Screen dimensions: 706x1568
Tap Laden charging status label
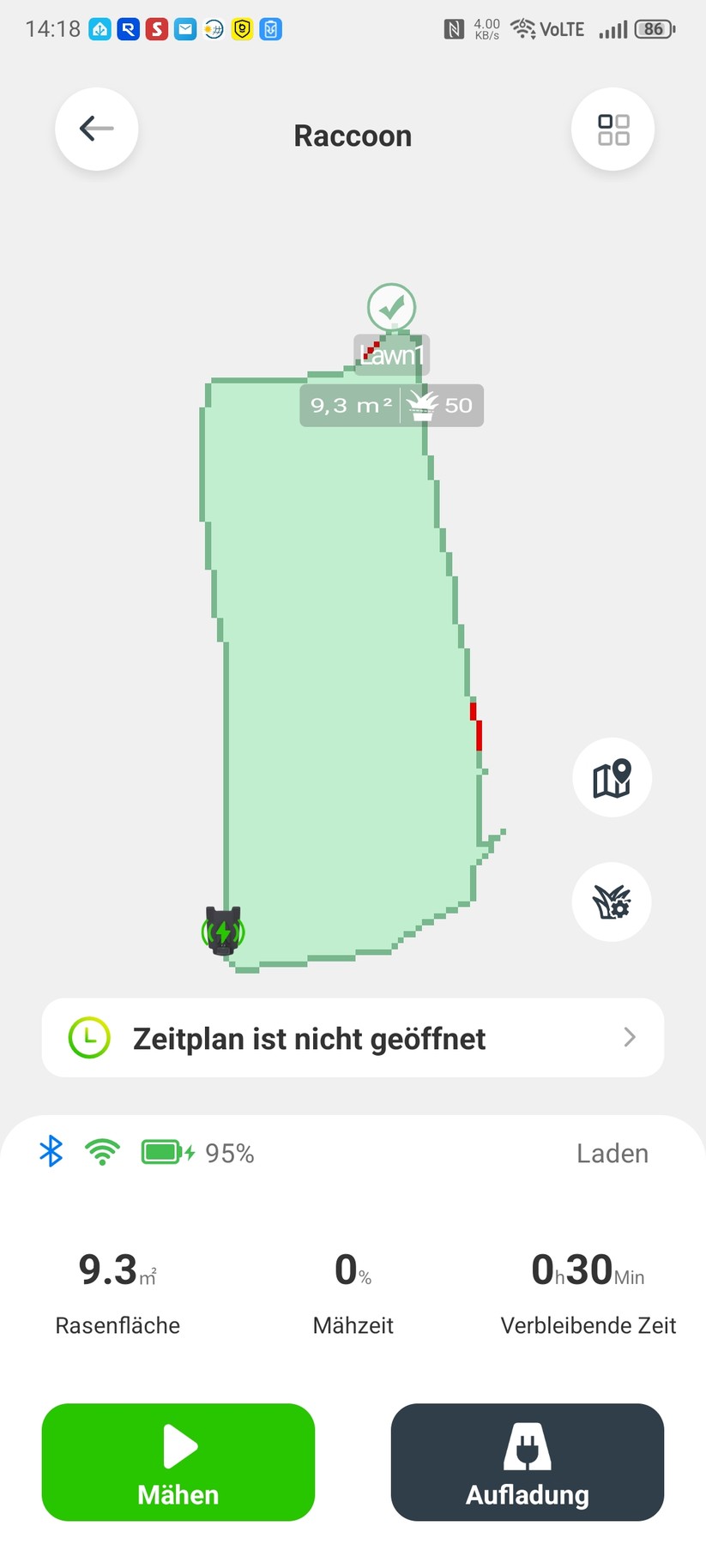click(612, 1153)
